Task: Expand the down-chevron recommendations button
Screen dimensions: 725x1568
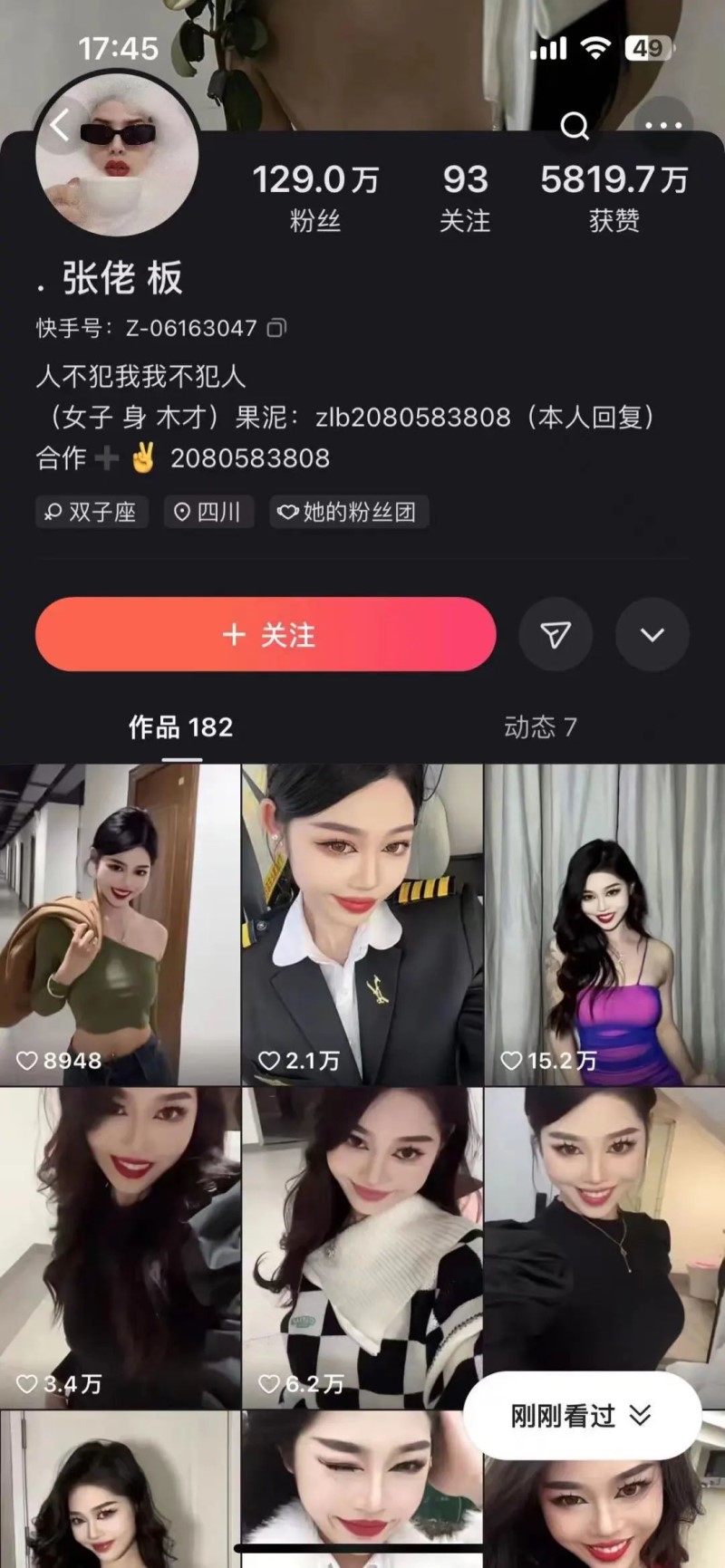Action: pyautogui.click(x=652, y=634)
